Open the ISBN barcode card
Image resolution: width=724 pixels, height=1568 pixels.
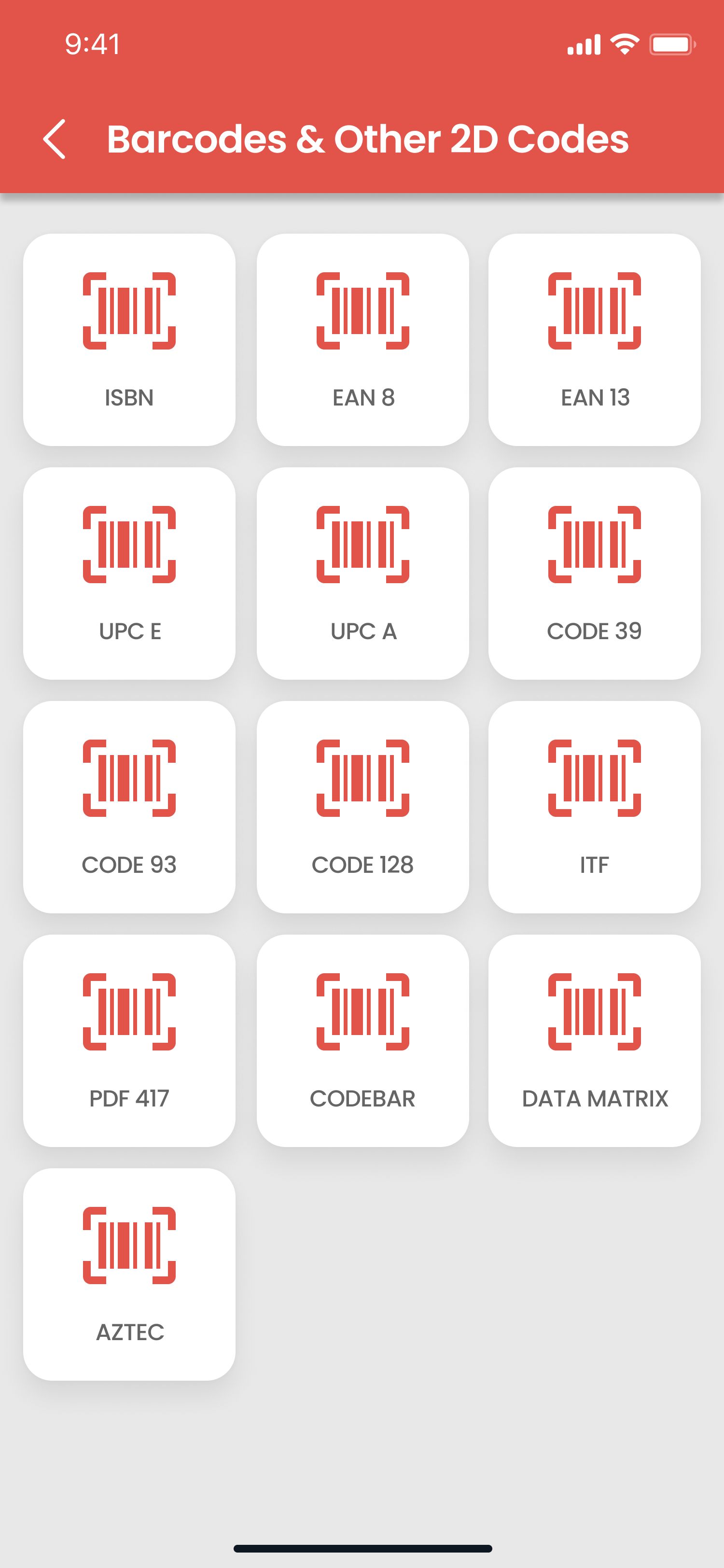129,340
